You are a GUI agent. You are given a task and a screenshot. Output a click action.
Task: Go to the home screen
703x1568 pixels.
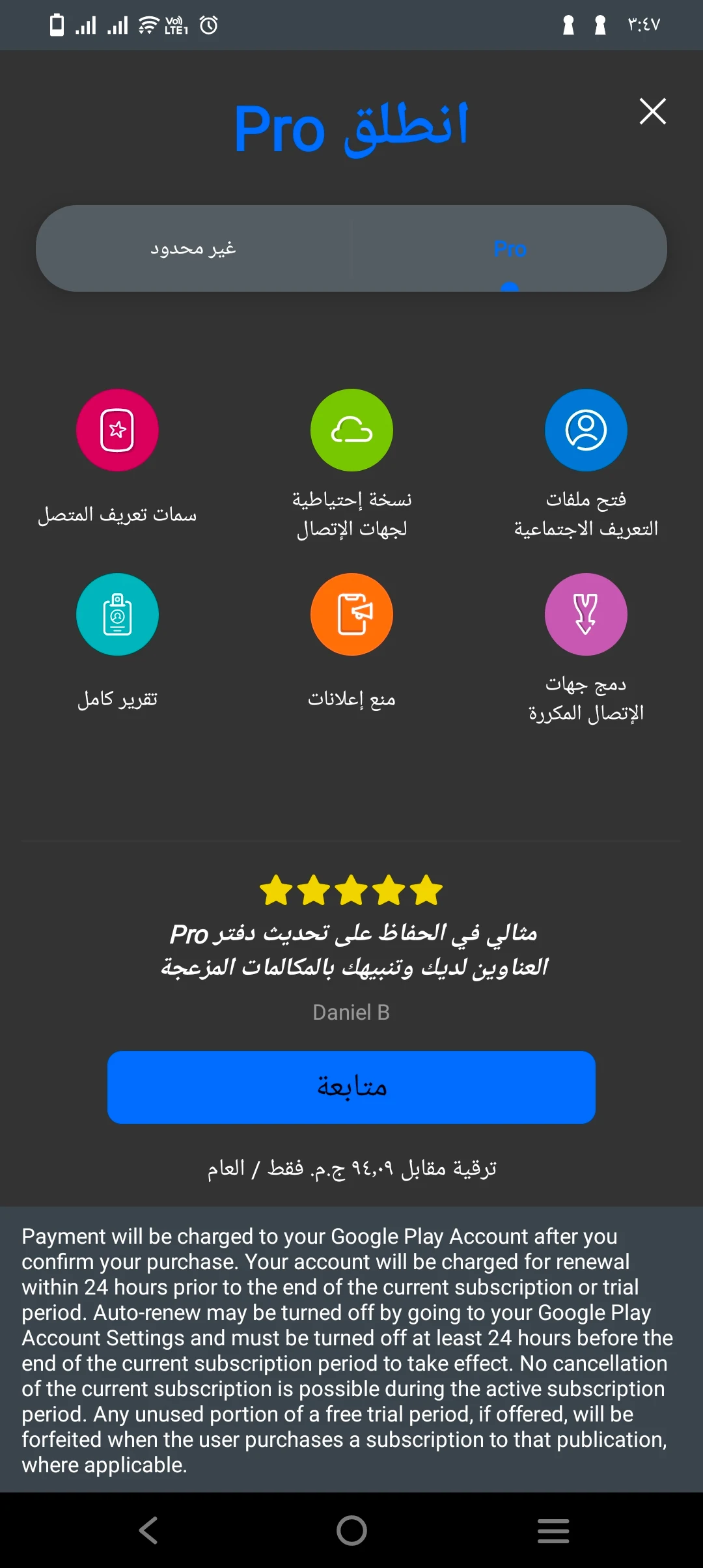click(351, 1530)
